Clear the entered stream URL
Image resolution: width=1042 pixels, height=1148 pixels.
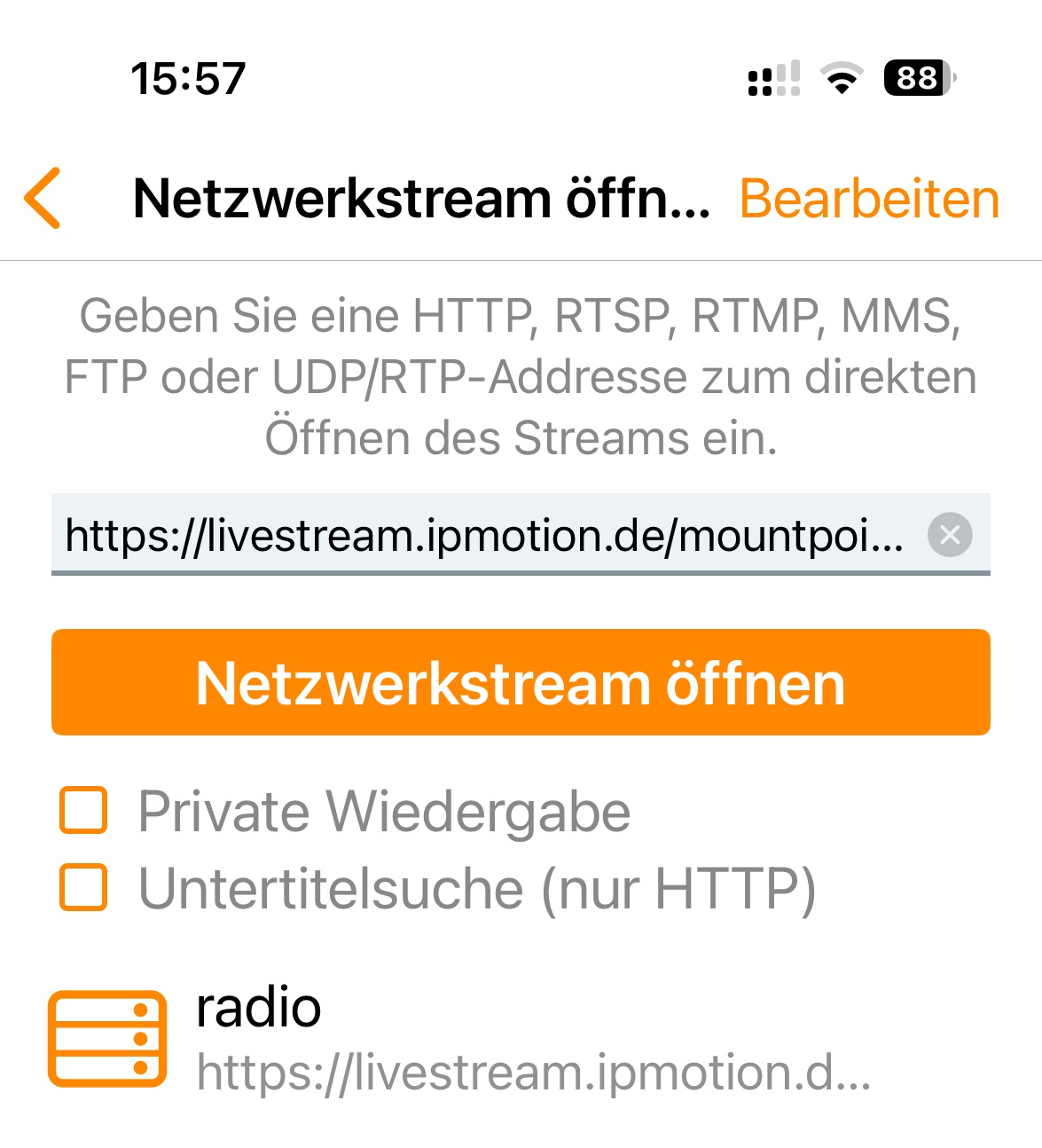pos(950,535)
